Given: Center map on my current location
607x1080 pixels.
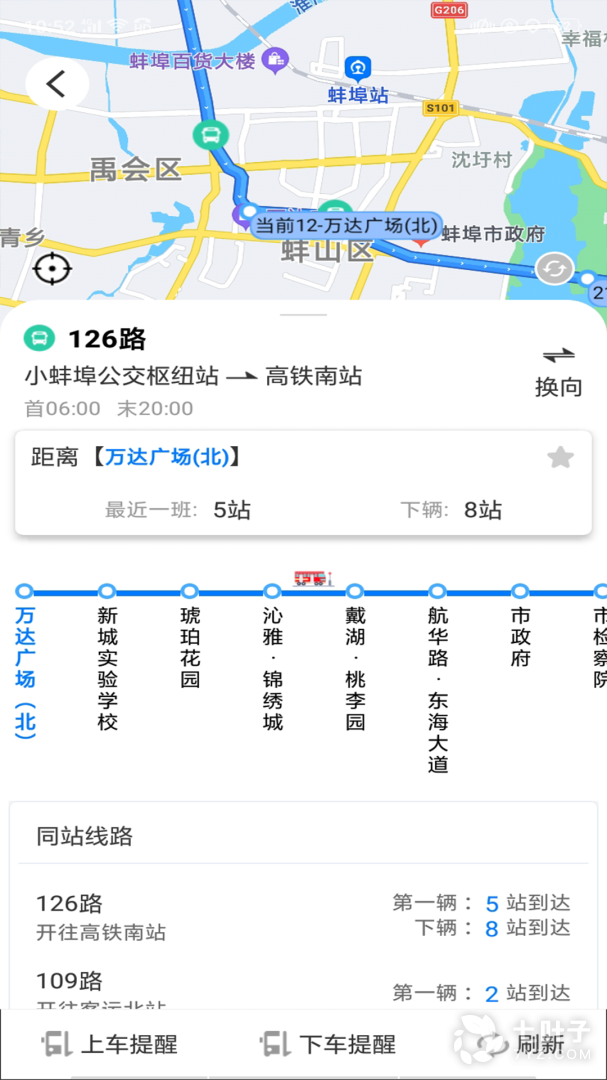Looking at the screenshot, I should (52, 268).
